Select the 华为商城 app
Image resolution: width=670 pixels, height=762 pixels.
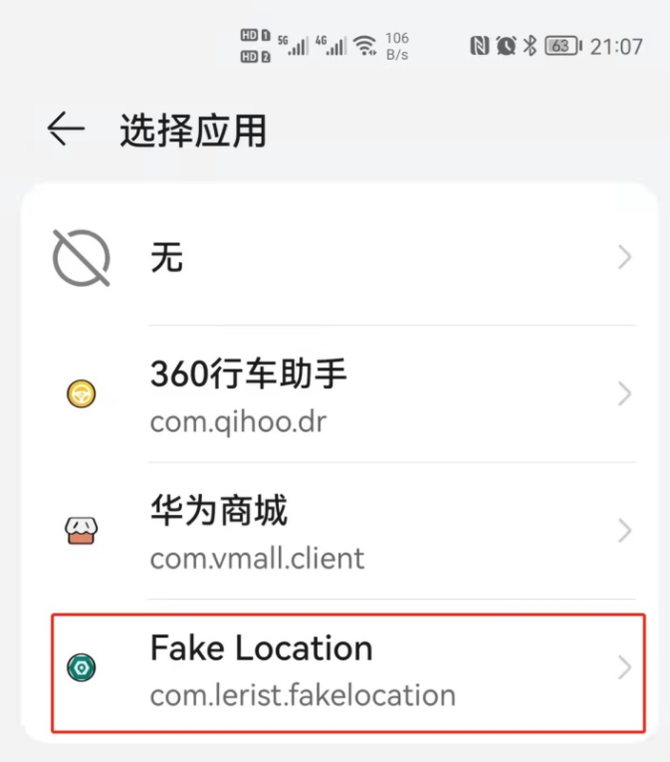pyautogui.click(x=340, y=530)
